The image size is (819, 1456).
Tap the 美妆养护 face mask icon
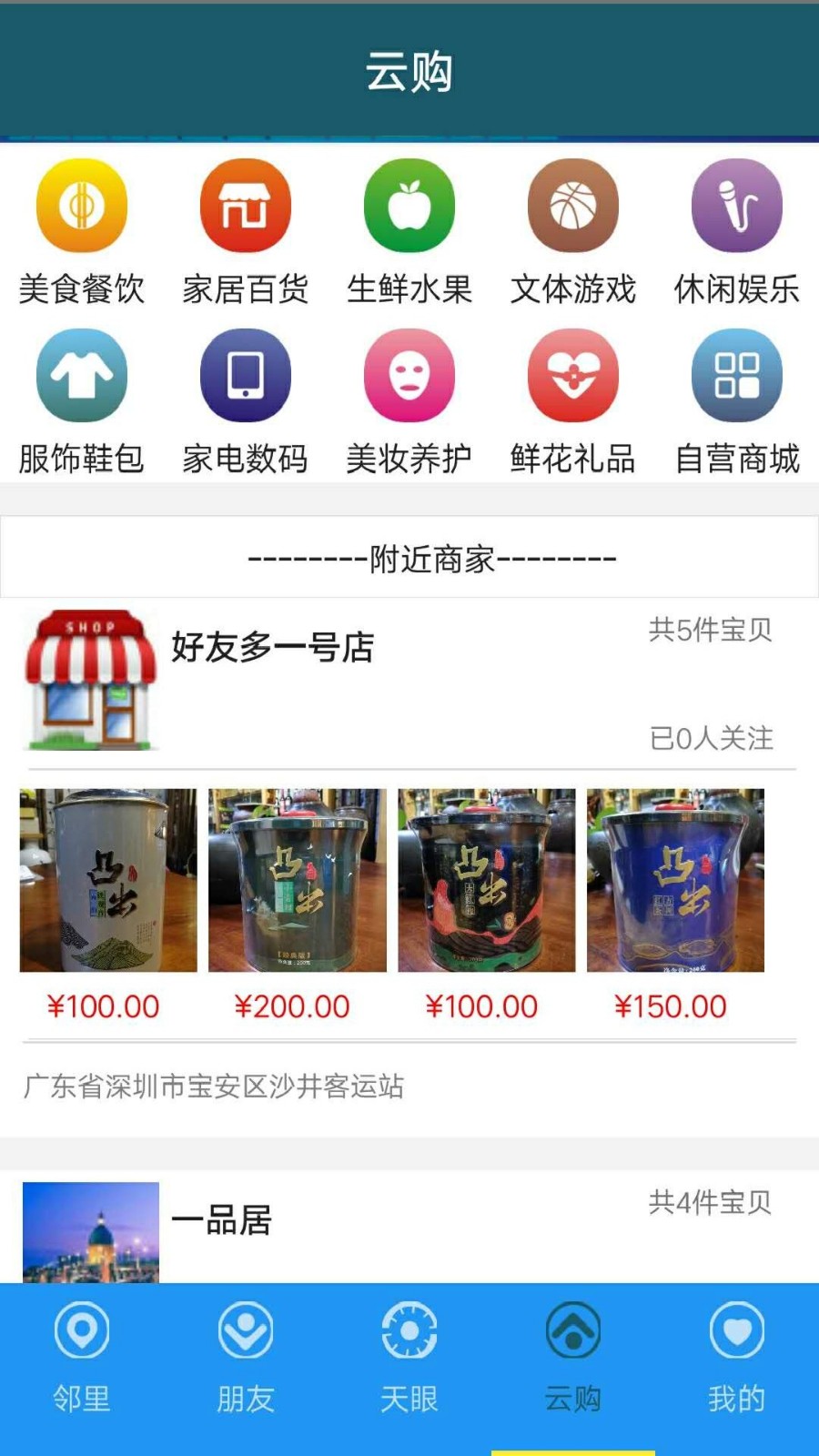tap(408, 375)
